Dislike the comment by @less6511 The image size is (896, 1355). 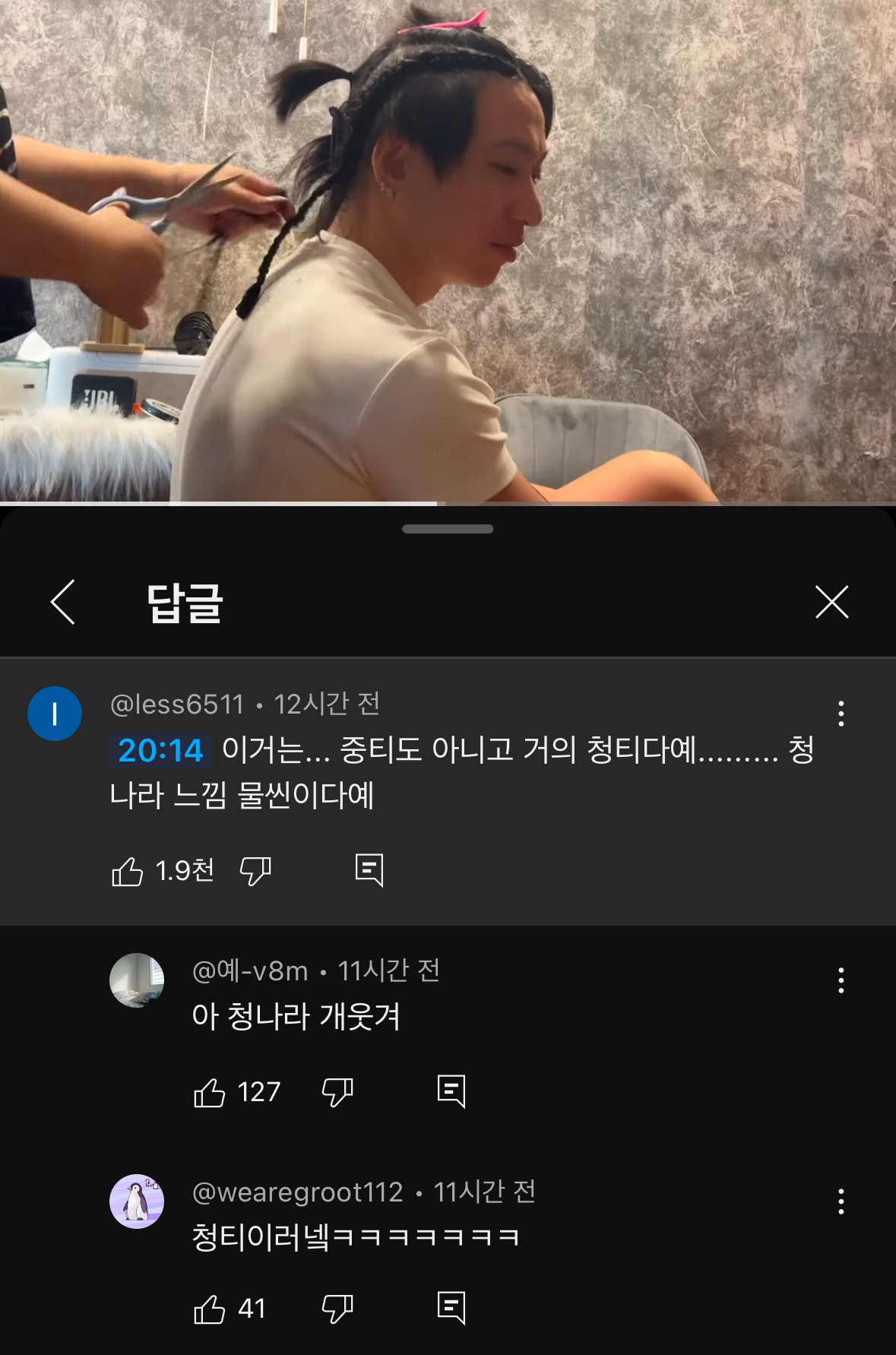click(255, 871)
